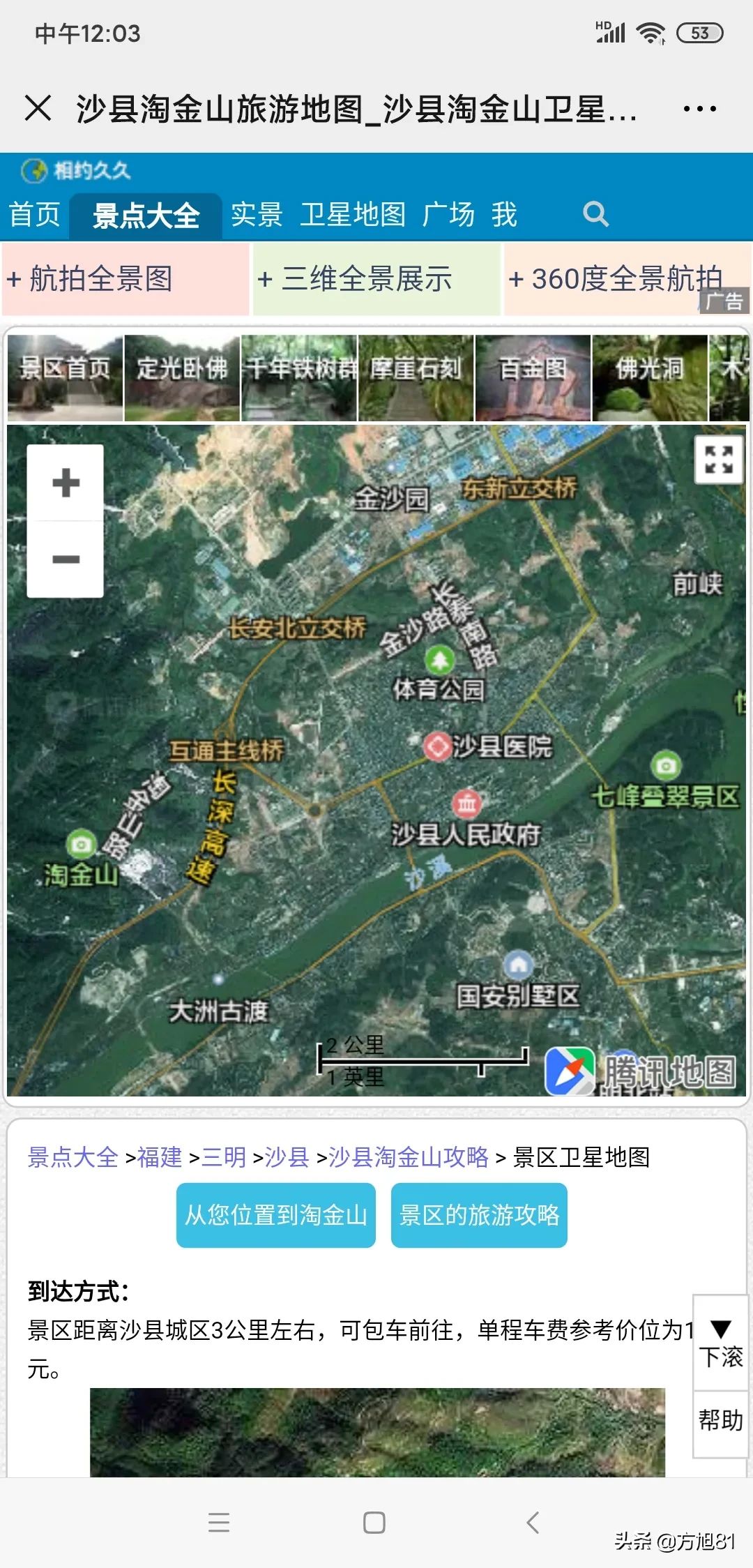Tap the 从您位置到淘金山 button
This screenshot has height=1568, width=753.
(275, 1215)
